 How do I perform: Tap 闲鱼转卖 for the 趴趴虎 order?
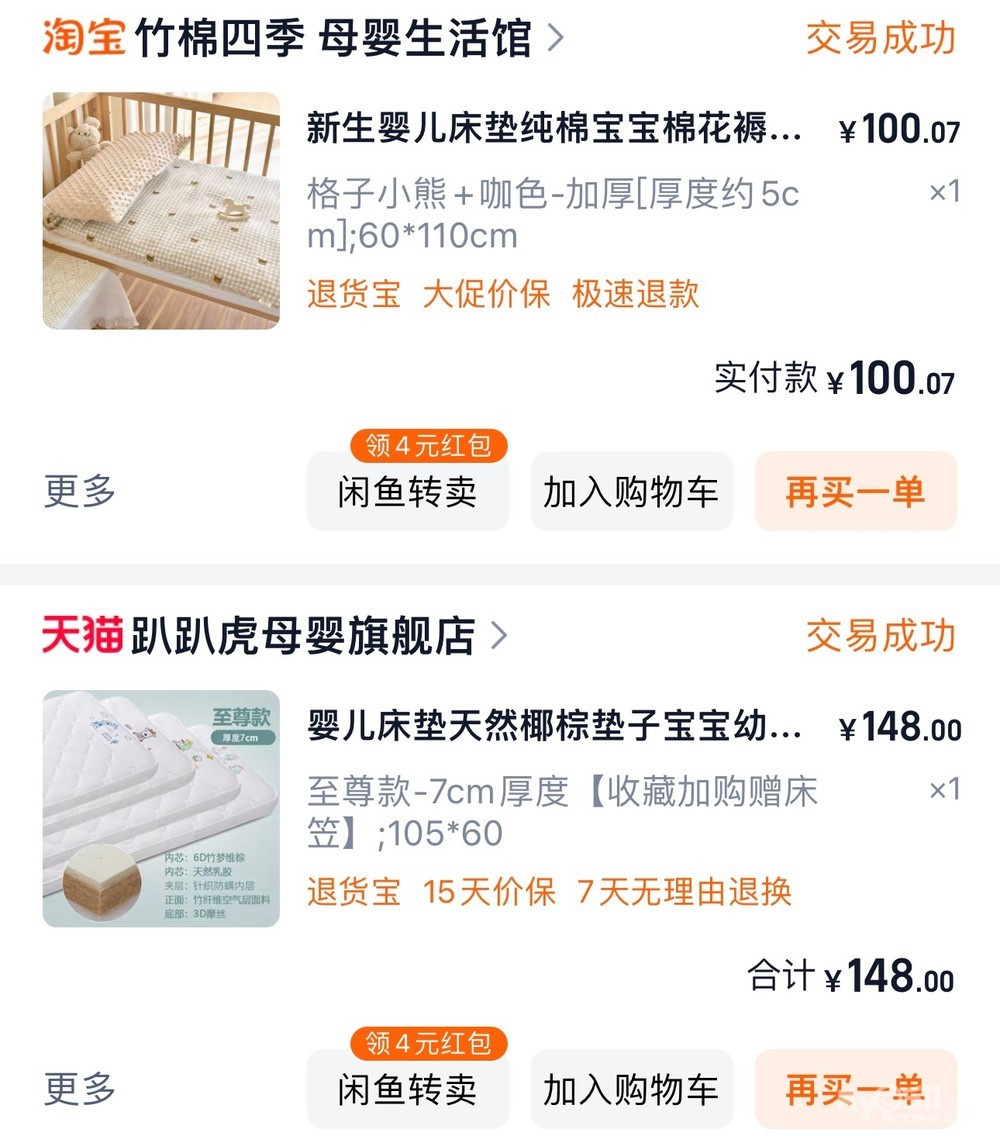click(407, 1090)
